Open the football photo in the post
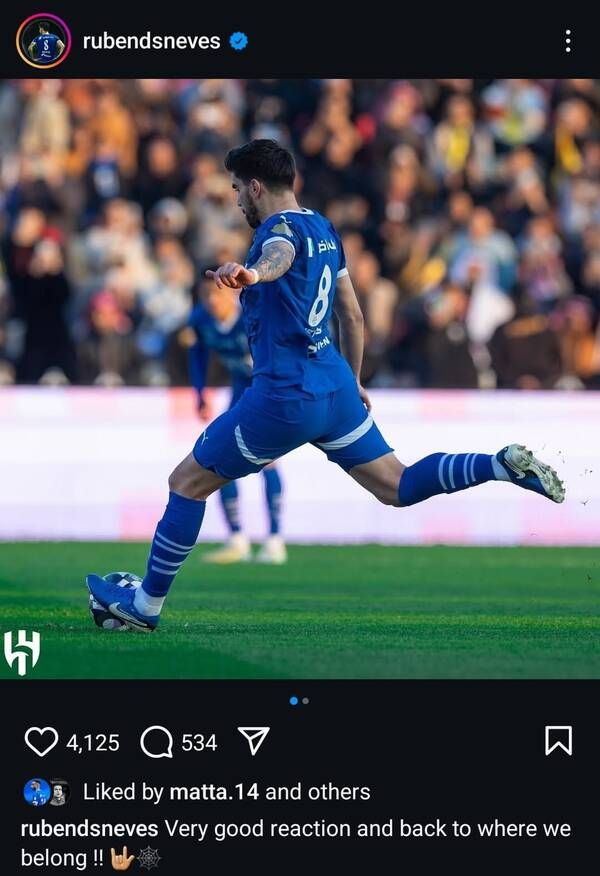This screenshot has height=876, width=600. click(x=300, y=378)
